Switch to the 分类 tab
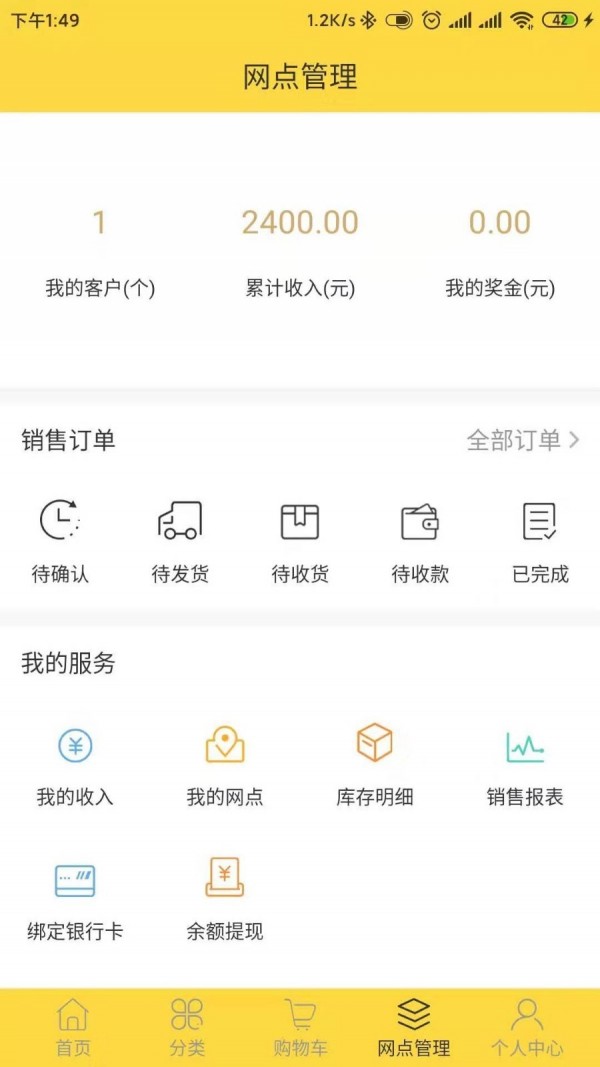Screen dimensions: 600x1067 [187, 1028]
